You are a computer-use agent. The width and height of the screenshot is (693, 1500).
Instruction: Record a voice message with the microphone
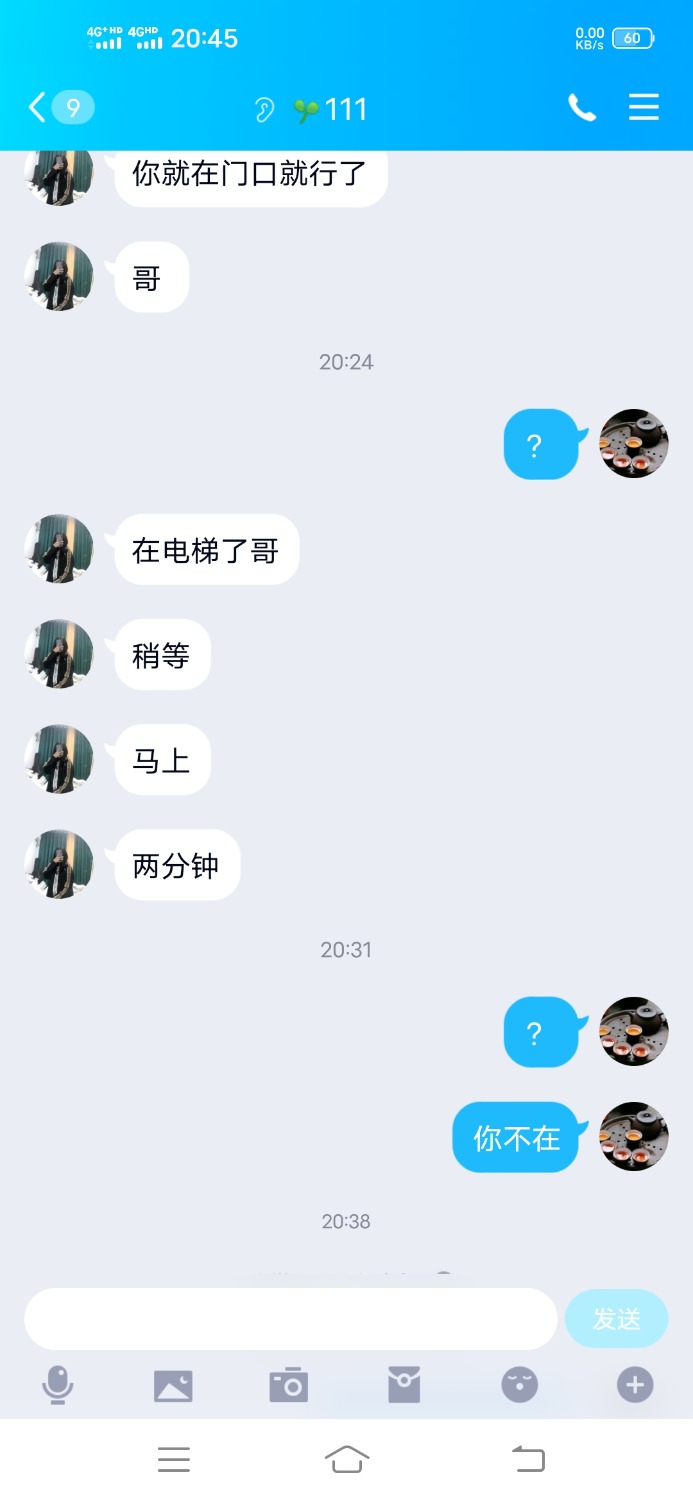(58, 1385)
